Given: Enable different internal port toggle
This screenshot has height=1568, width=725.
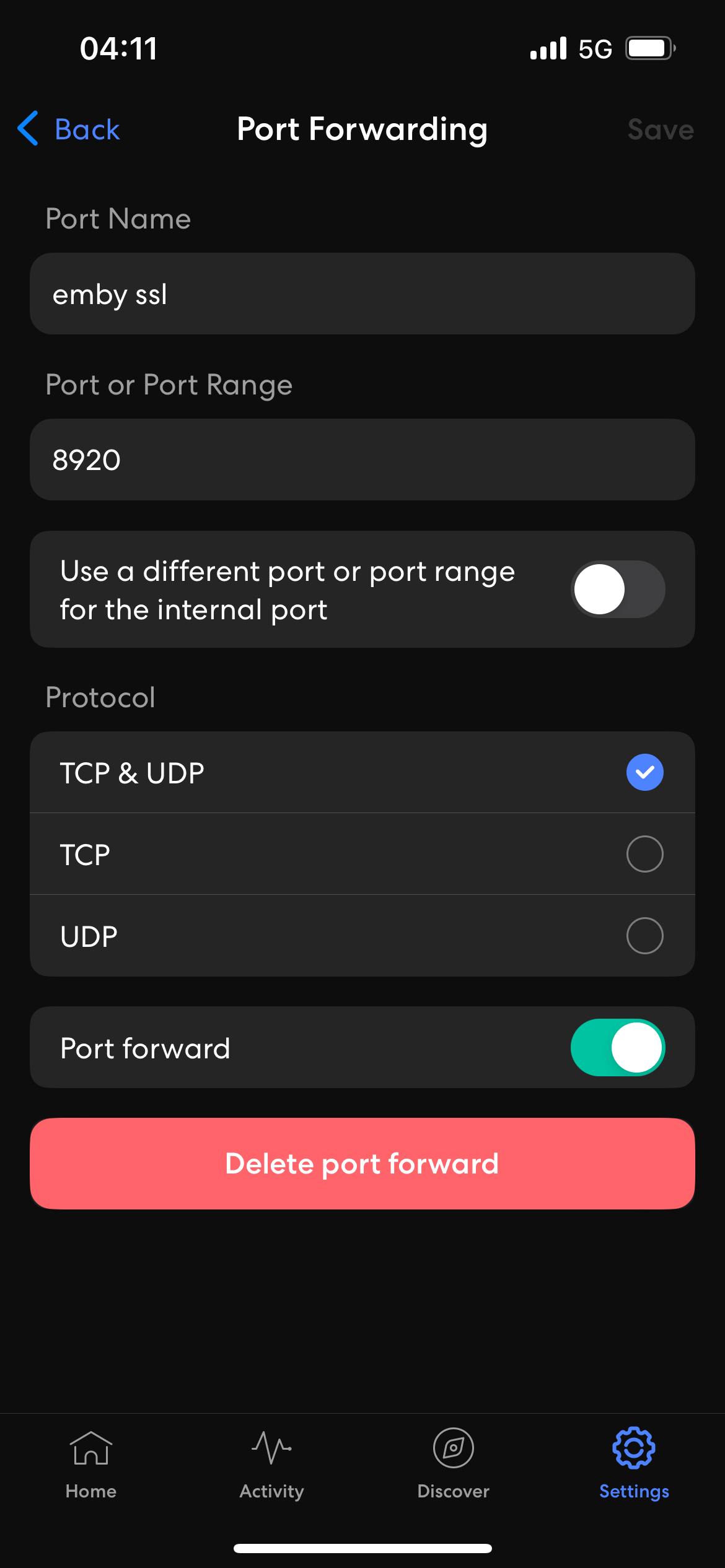Looking at the screenshot, I should (617, 589).
